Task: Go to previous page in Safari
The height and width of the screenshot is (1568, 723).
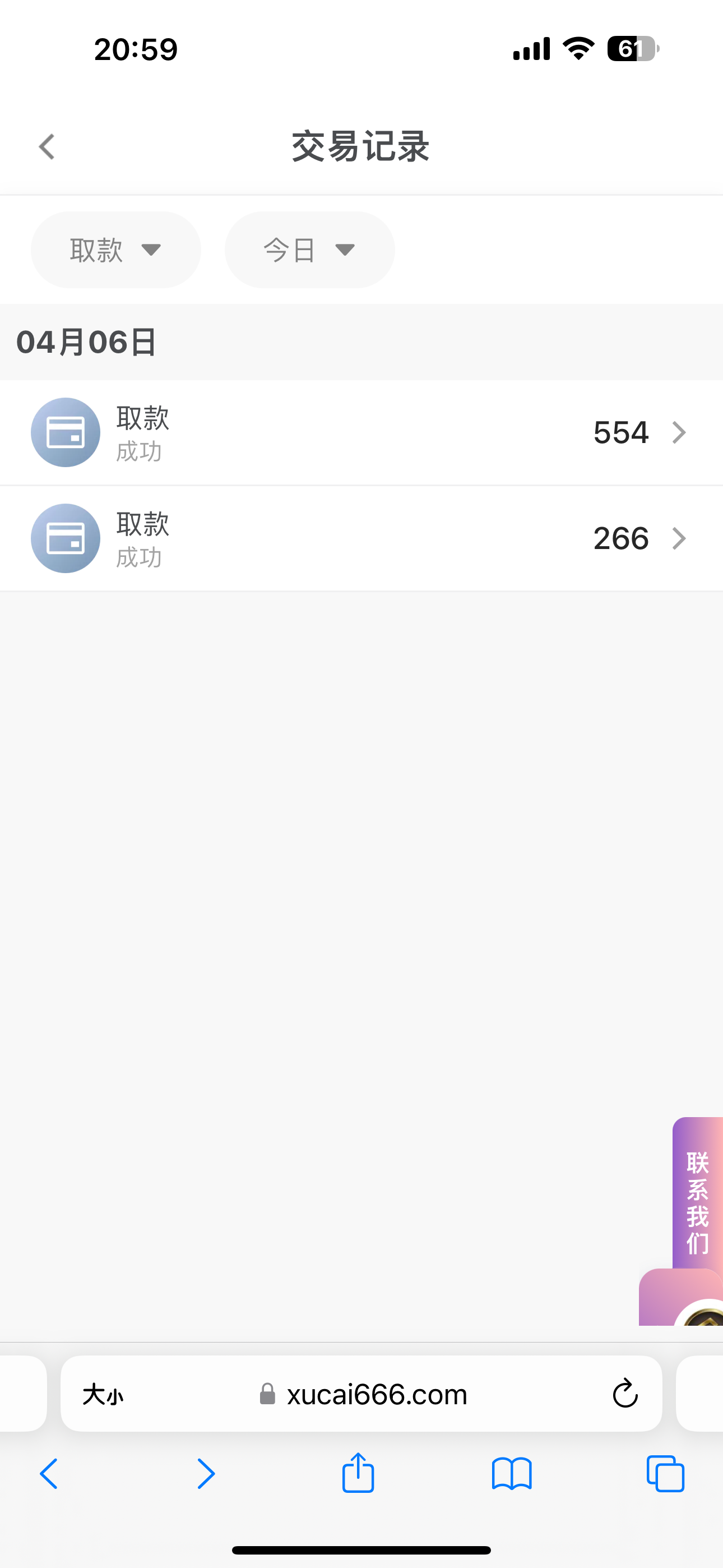Action: coord(49,1474)
